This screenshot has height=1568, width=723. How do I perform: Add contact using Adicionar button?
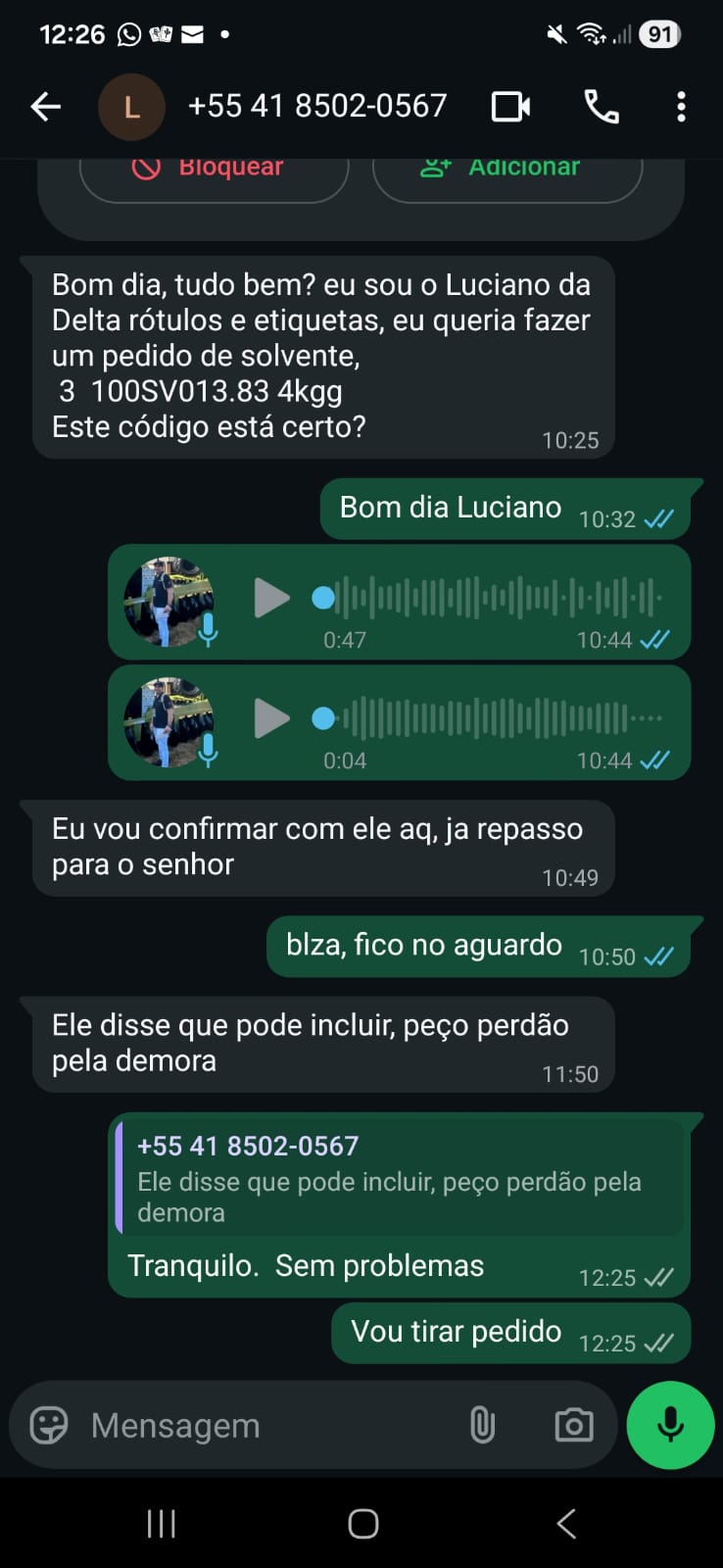pos(506,172)
